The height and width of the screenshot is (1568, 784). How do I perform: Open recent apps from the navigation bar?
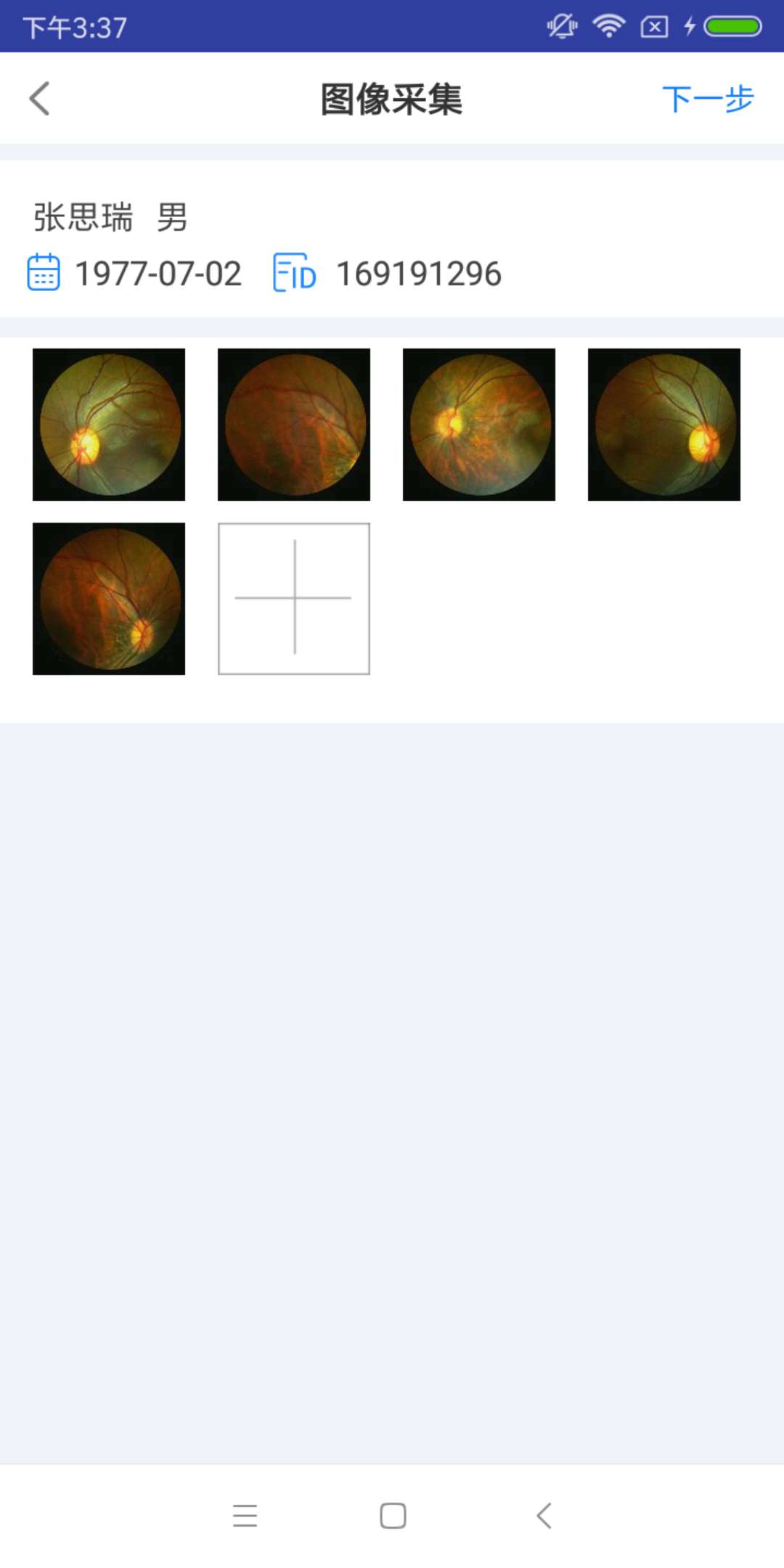coord(245,1515)
